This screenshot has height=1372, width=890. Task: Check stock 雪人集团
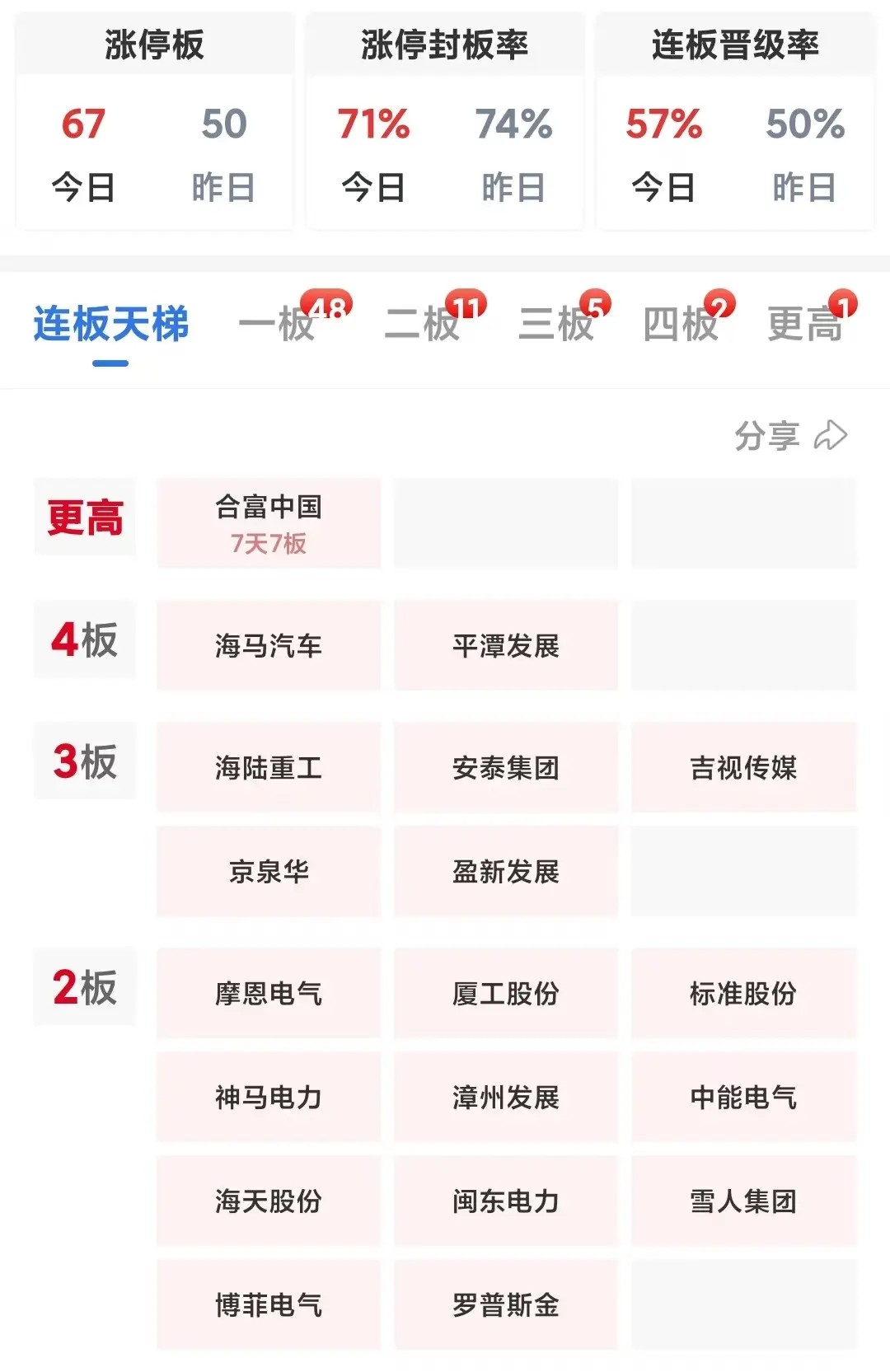pos(743,1201)
